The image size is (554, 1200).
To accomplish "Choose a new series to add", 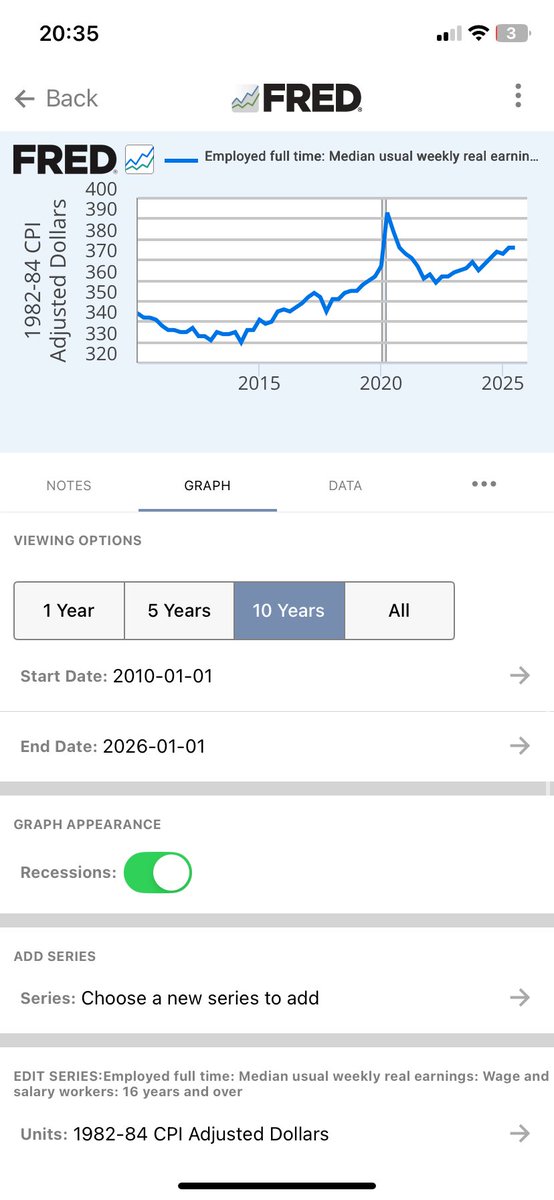I will [x=277, y=998].
